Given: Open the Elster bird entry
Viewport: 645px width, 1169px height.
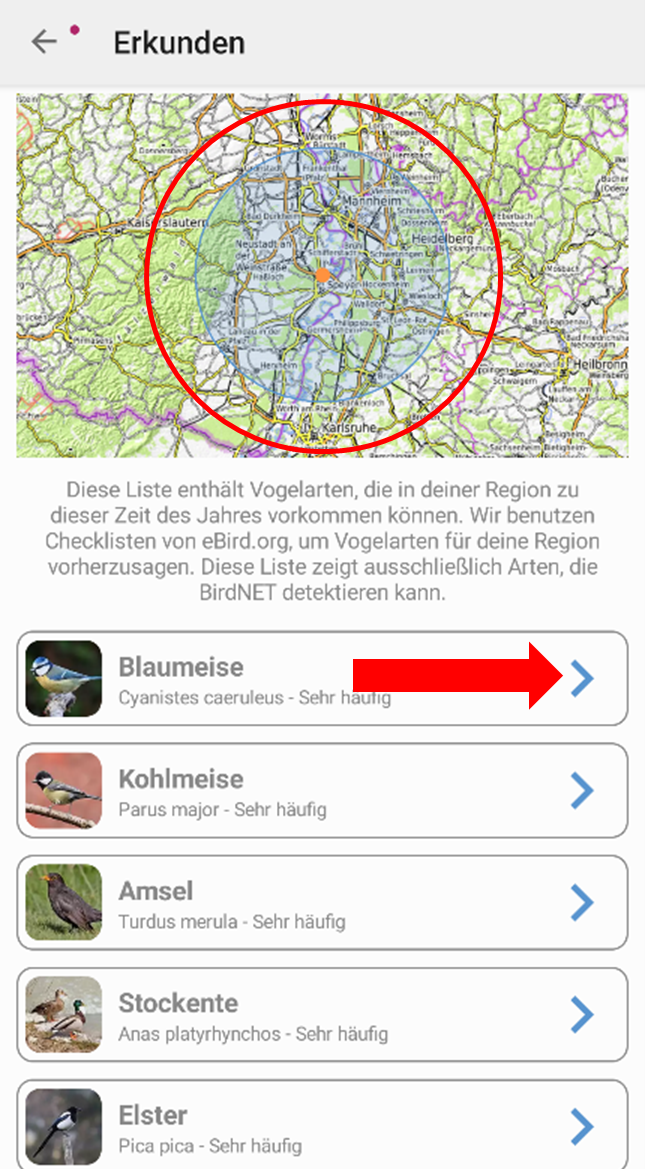Looking at the screenshot, I should (x=322, y=1124).
